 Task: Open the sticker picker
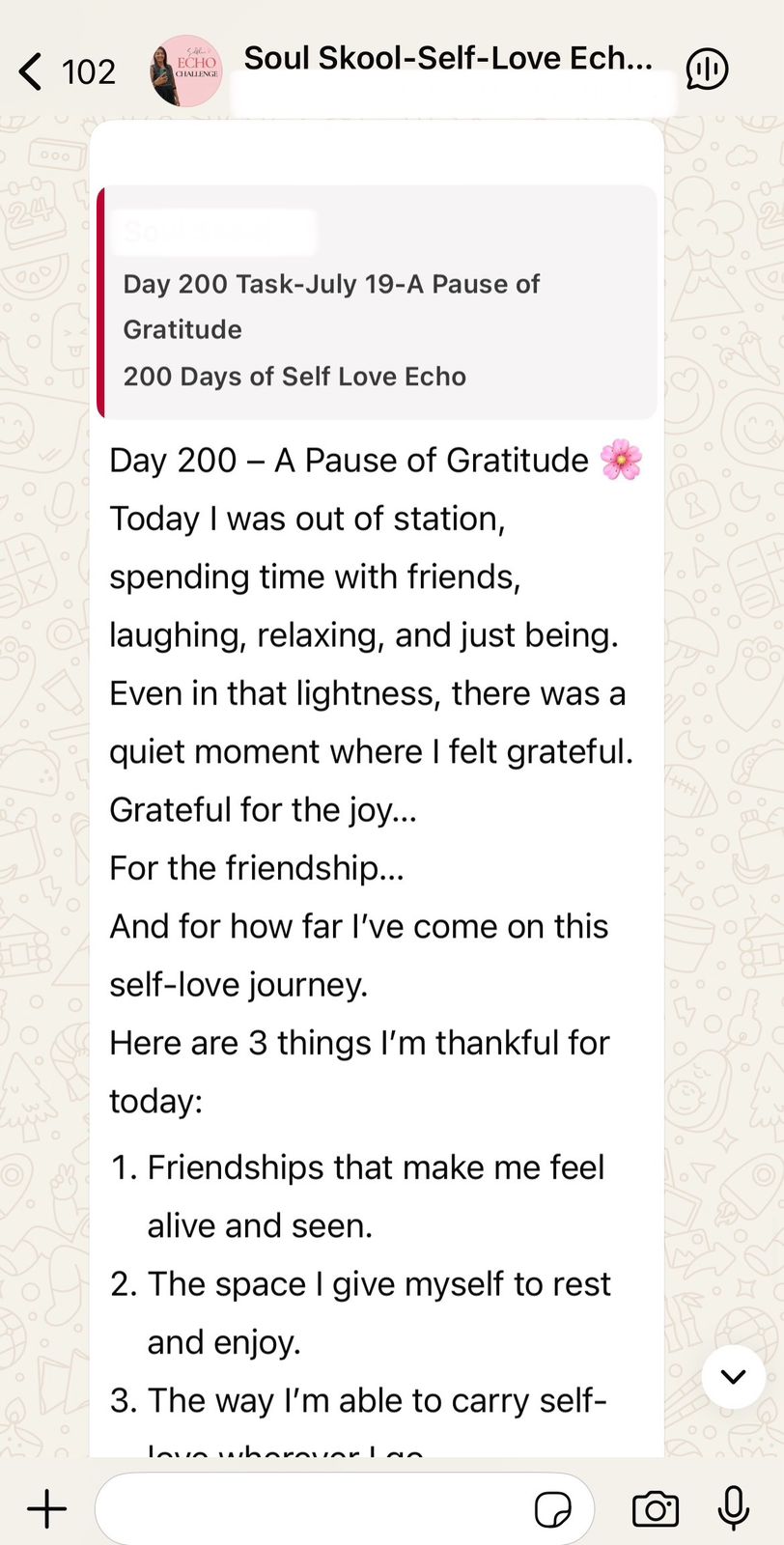pyautogui.click(x=552, y=1508)
